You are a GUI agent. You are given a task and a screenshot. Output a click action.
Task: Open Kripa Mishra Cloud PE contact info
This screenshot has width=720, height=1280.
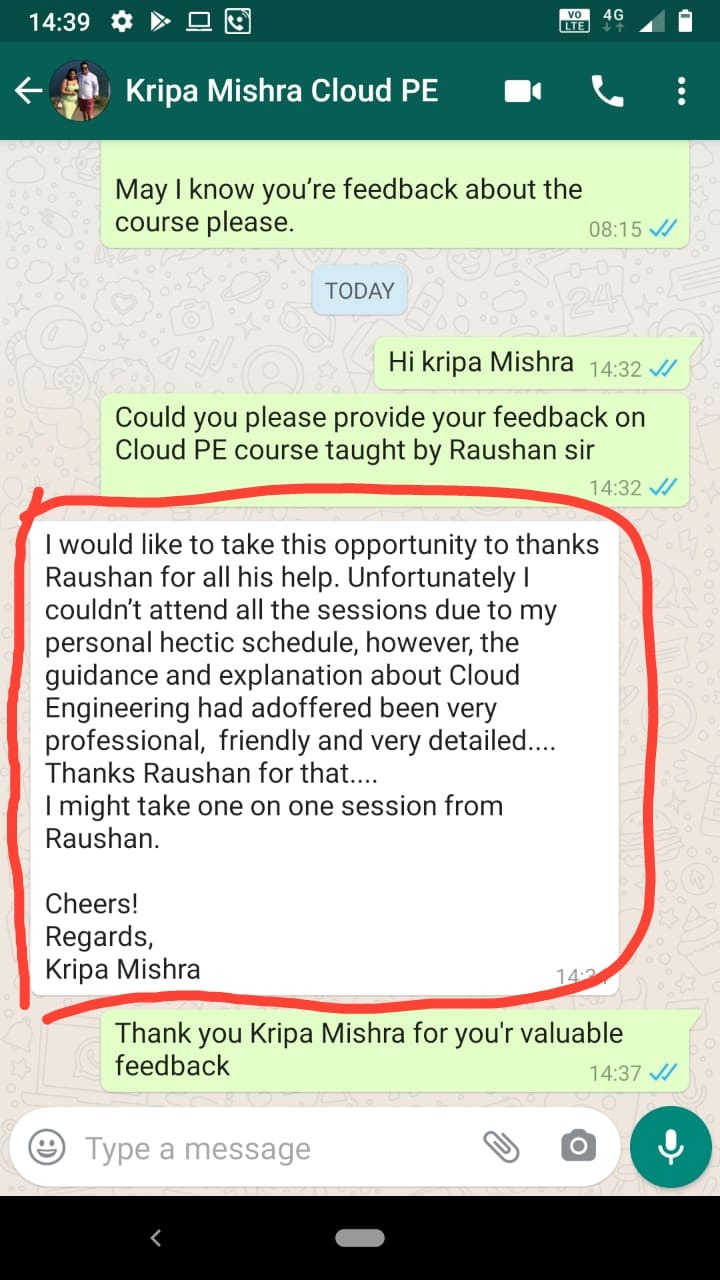[x=281, y=91]
